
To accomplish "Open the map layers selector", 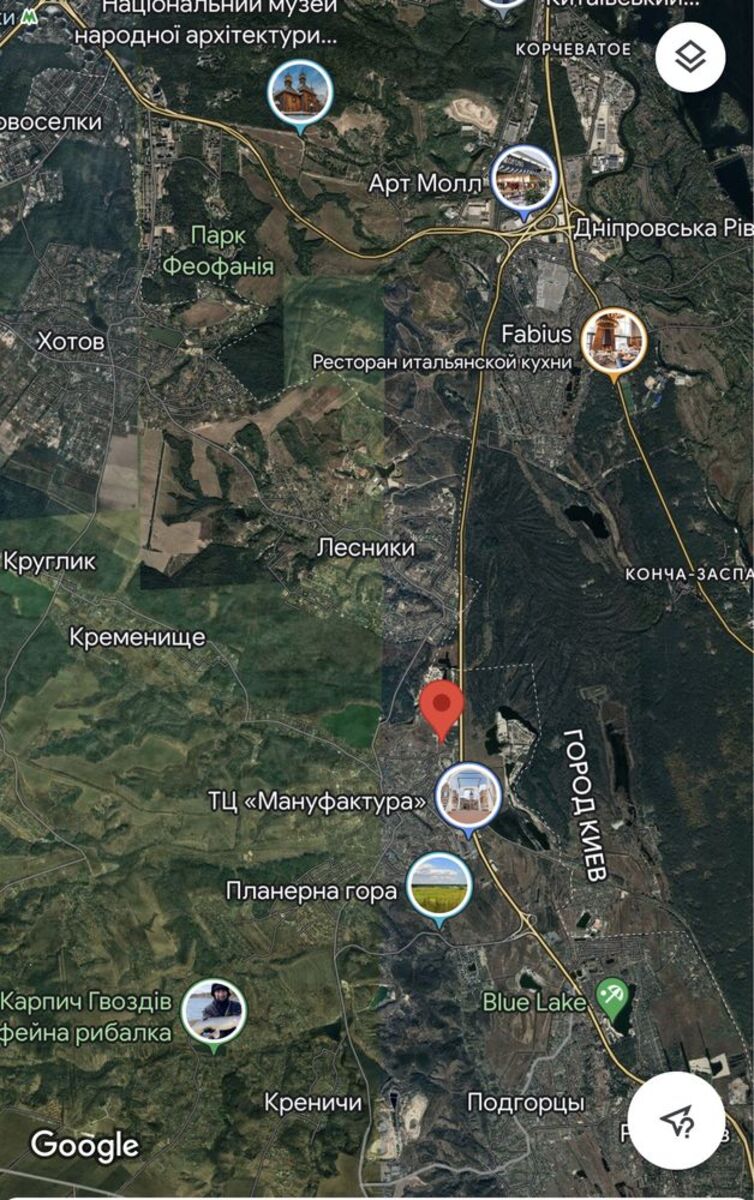I will 690,58.
